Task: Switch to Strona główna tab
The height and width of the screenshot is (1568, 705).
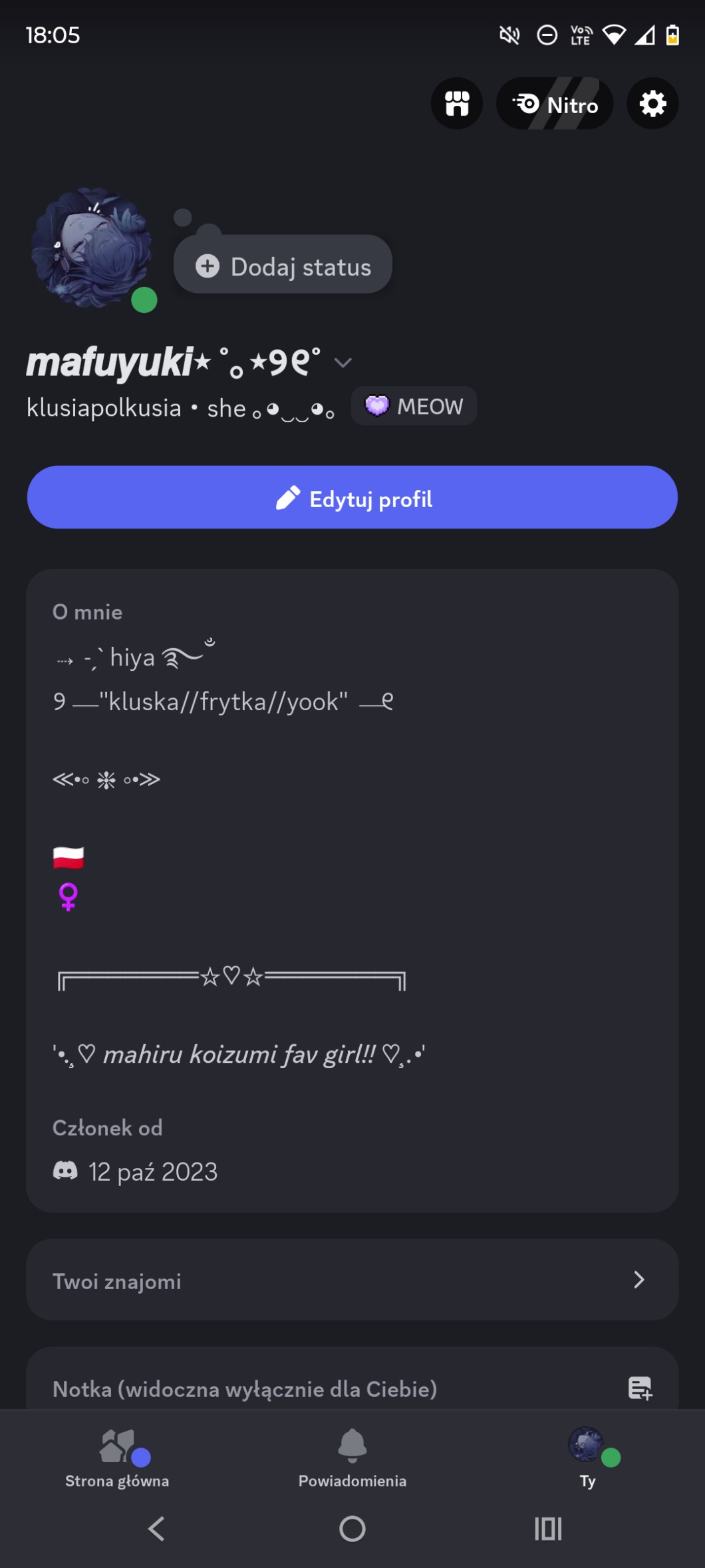Action: (x=117, y=1459)
